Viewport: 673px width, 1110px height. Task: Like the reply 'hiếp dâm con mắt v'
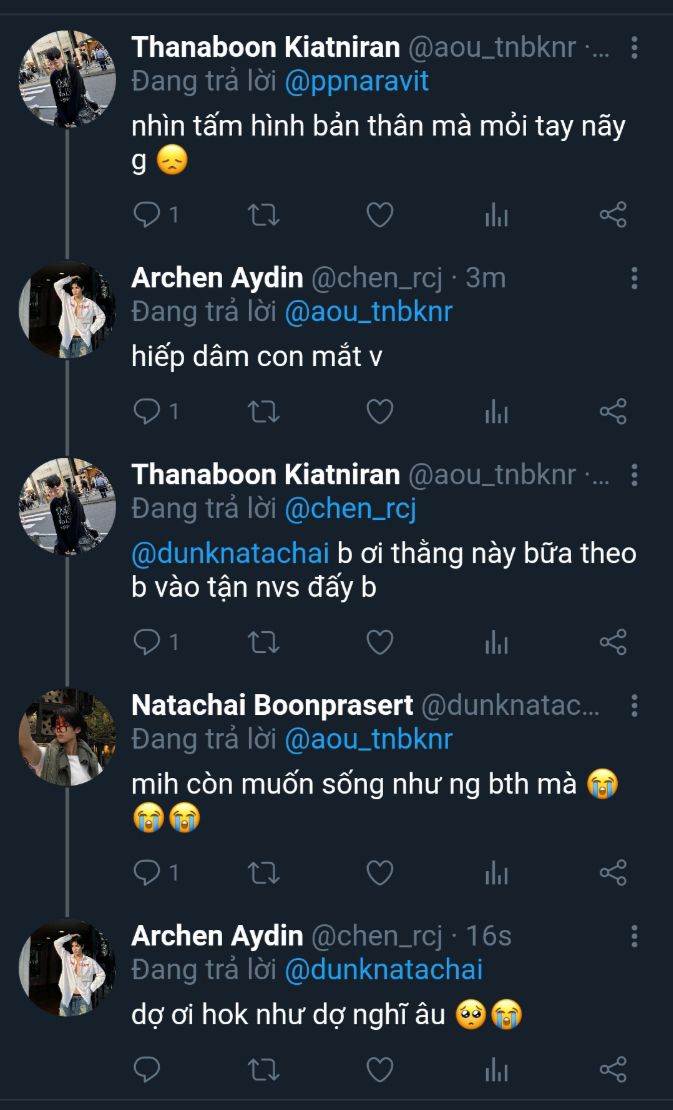pyautogui.click(x=379, y=411)
